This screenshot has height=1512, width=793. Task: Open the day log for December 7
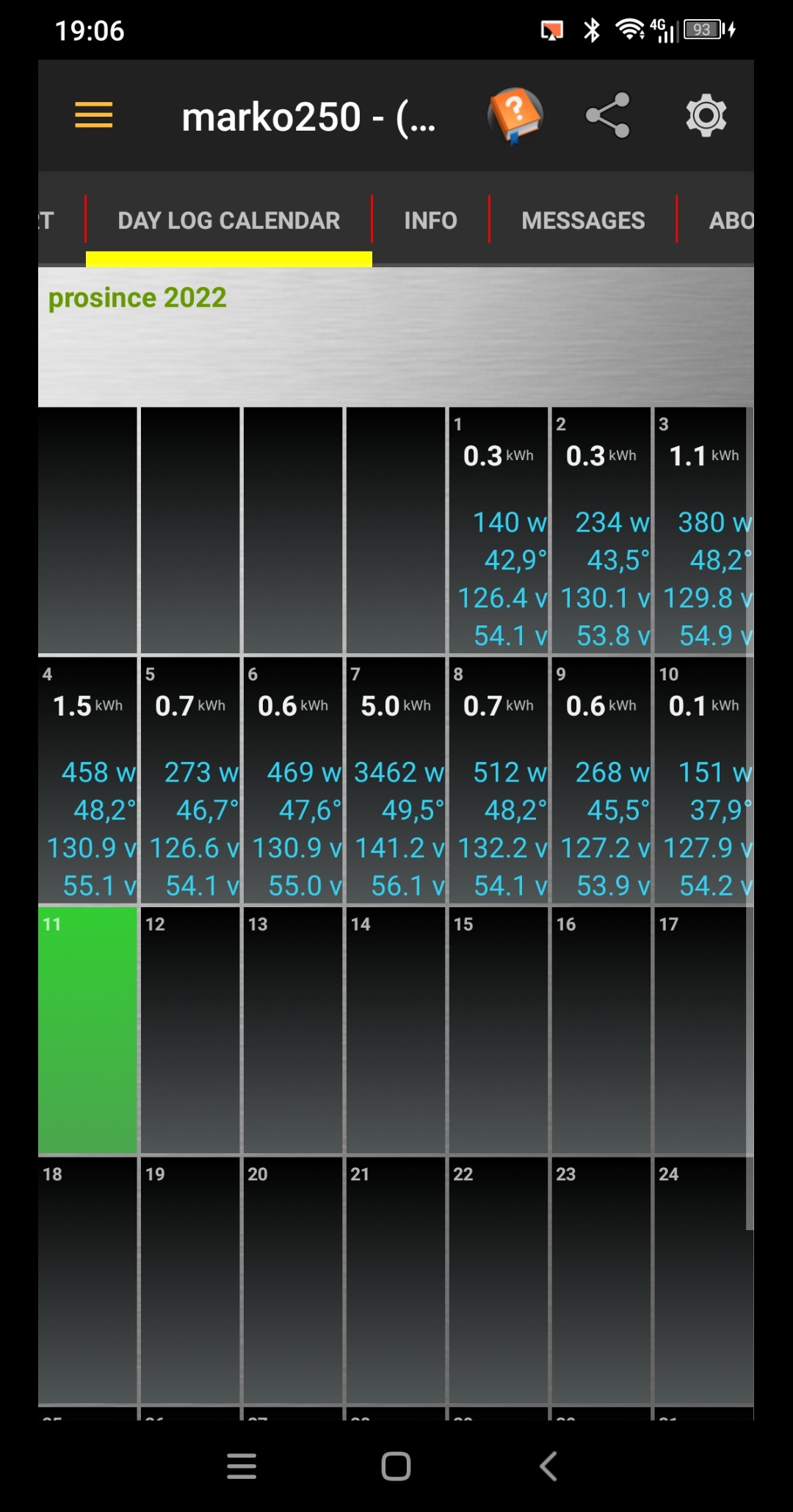click(x=396, y=779)
